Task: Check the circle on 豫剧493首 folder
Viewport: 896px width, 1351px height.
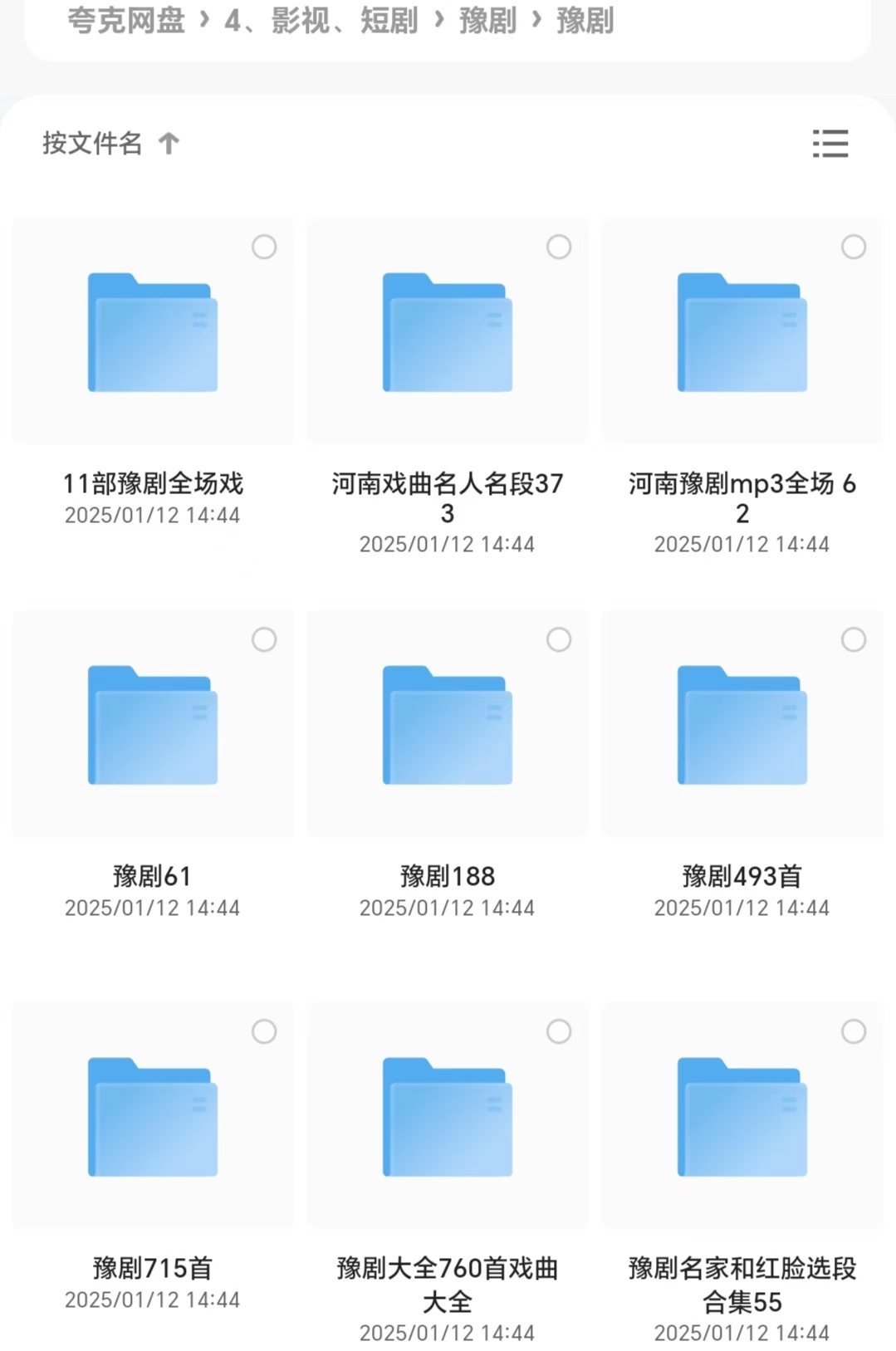Action: click(854, 639)
